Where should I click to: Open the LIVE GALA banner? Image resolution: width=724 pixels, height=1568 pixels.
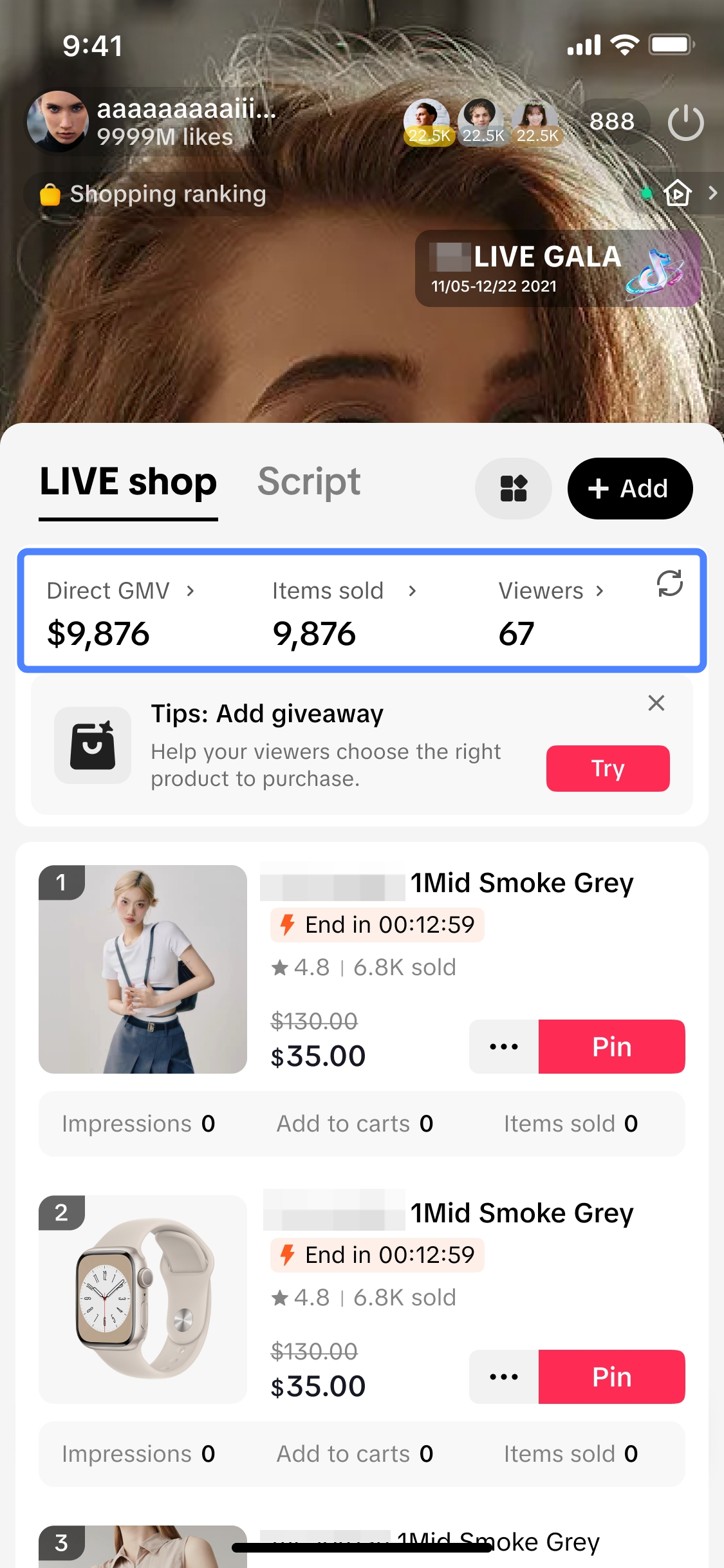coord(557,268)
